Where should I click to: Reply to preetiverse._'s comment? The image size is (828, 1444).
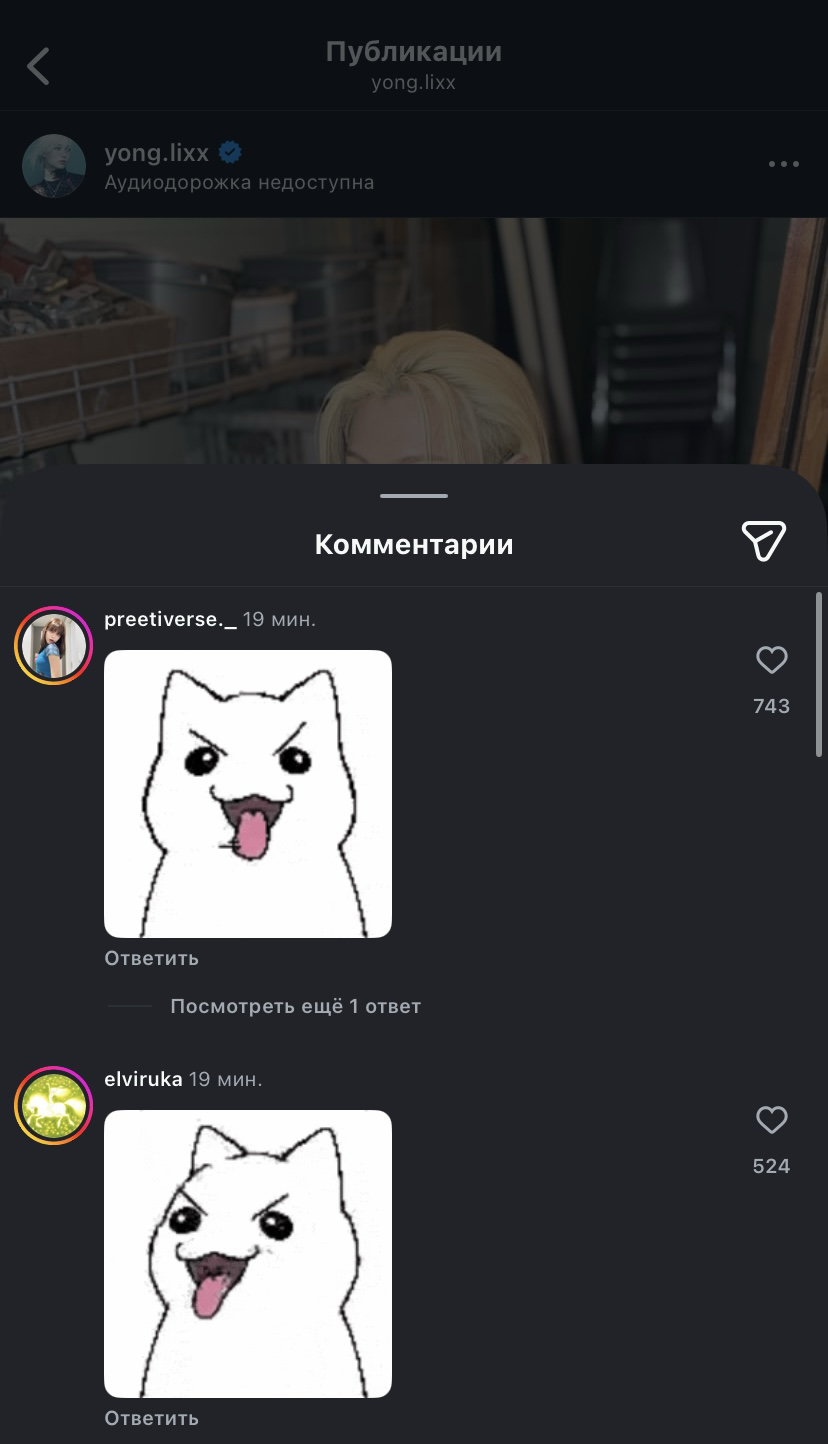pos(151,958)
